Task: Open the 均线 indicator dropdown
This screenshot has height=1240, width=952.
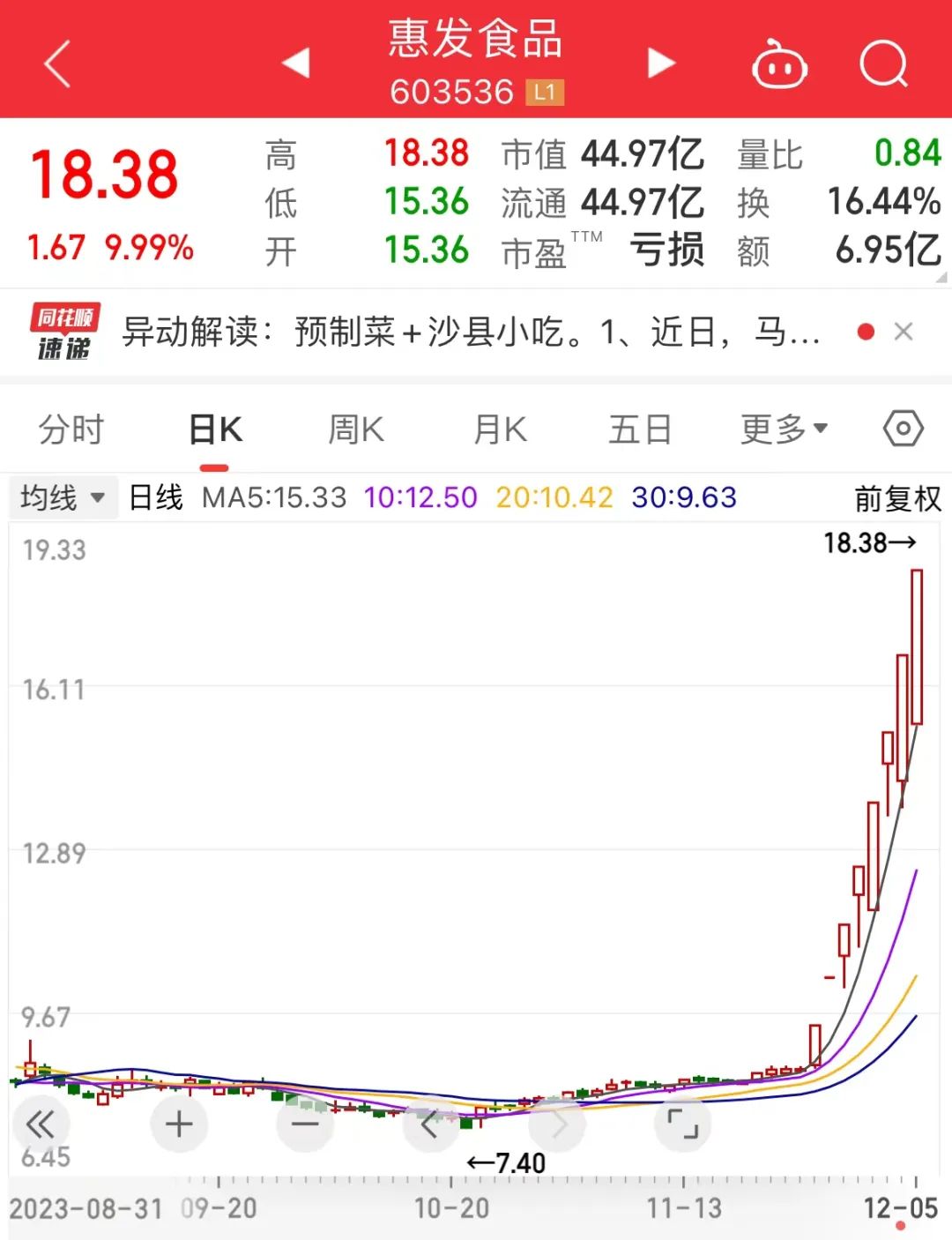Action: click(63, 497)
